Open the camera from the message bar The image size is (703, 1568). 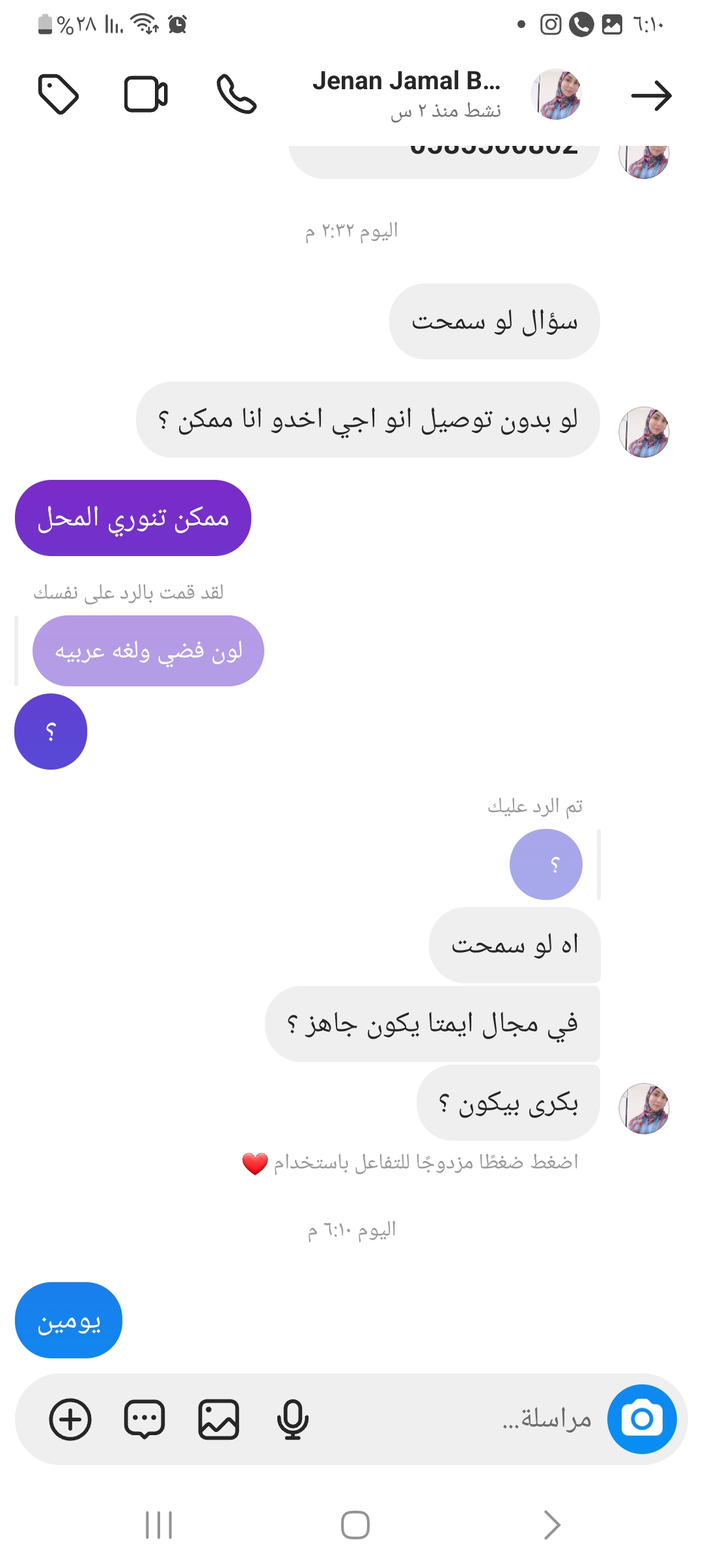(642, 1419)
